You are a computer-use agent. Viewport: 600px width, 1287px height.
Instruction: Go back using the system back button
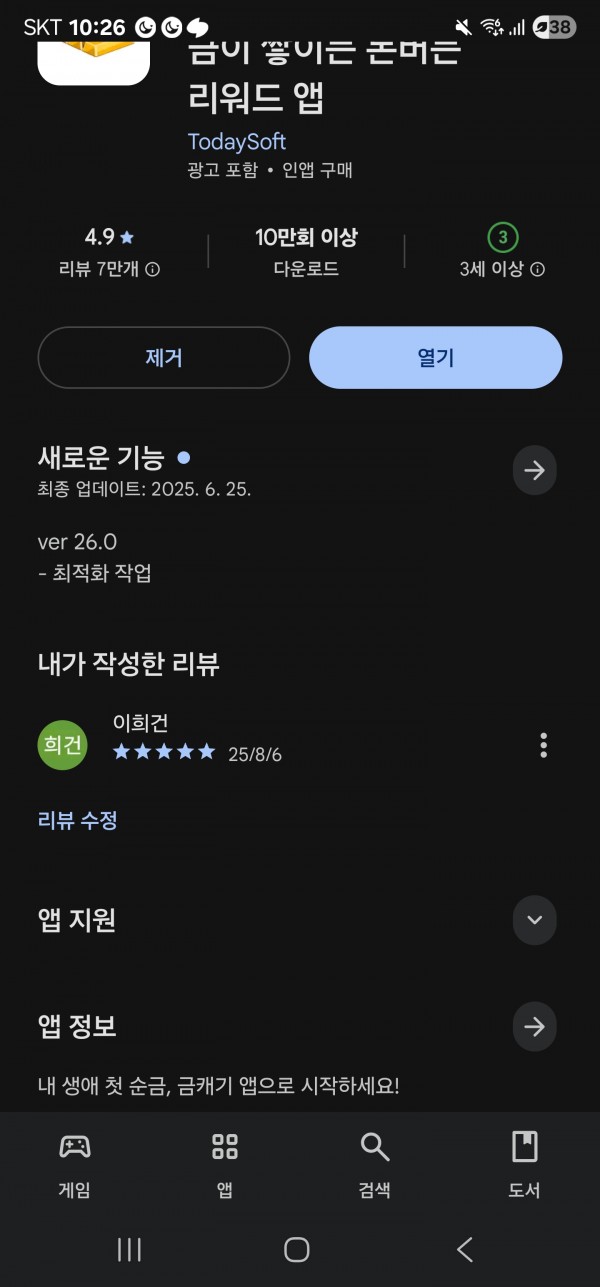465,1248
